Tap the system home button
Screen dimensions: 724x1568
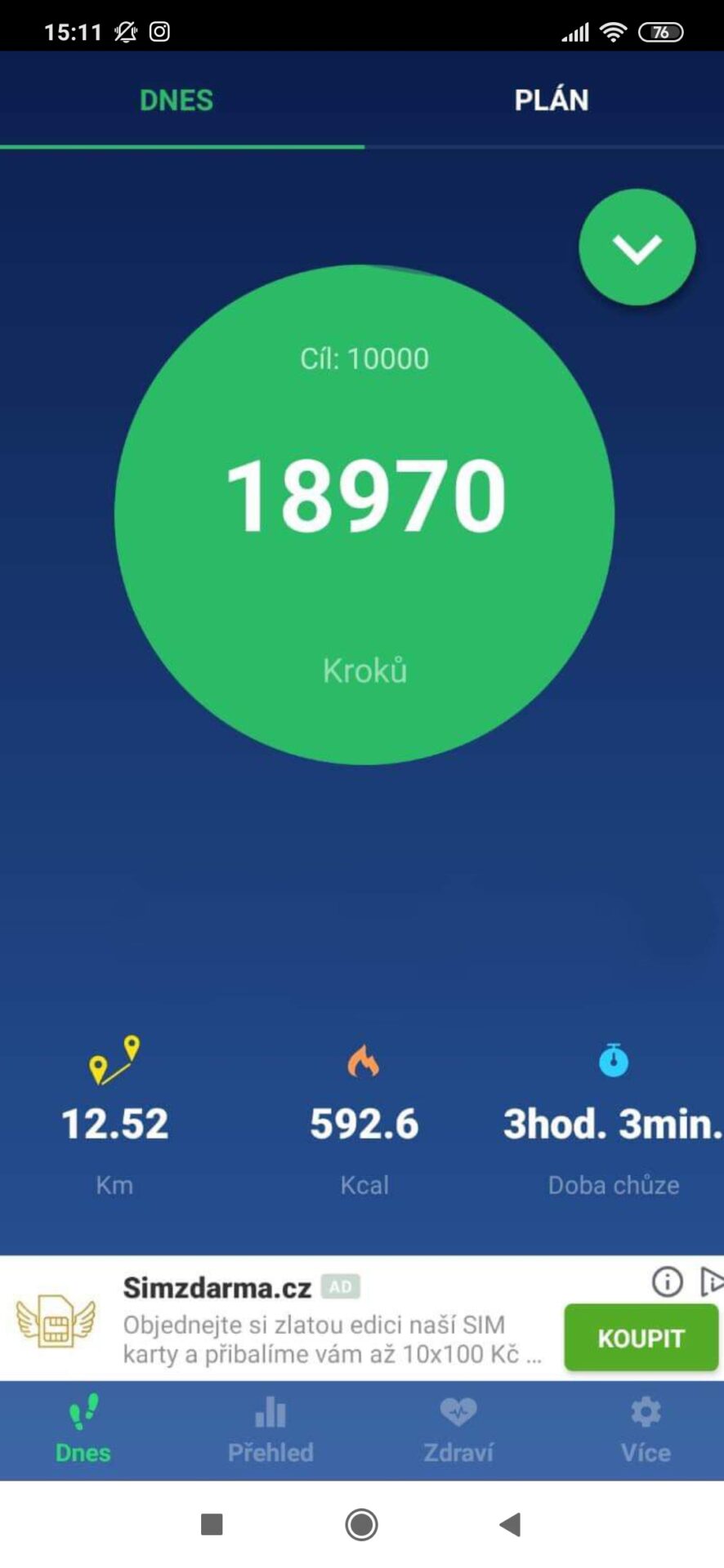[361, 1524]
